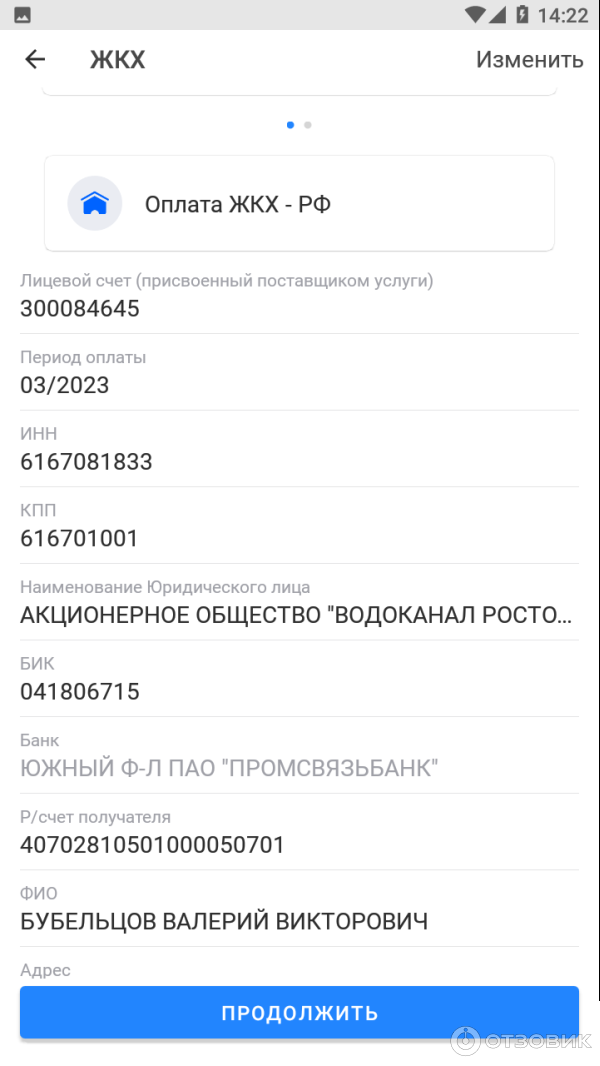Viewport: 600px width, 1066px height.
Task: Edit the Период оплаты field
Action: [x=299, y=385]
